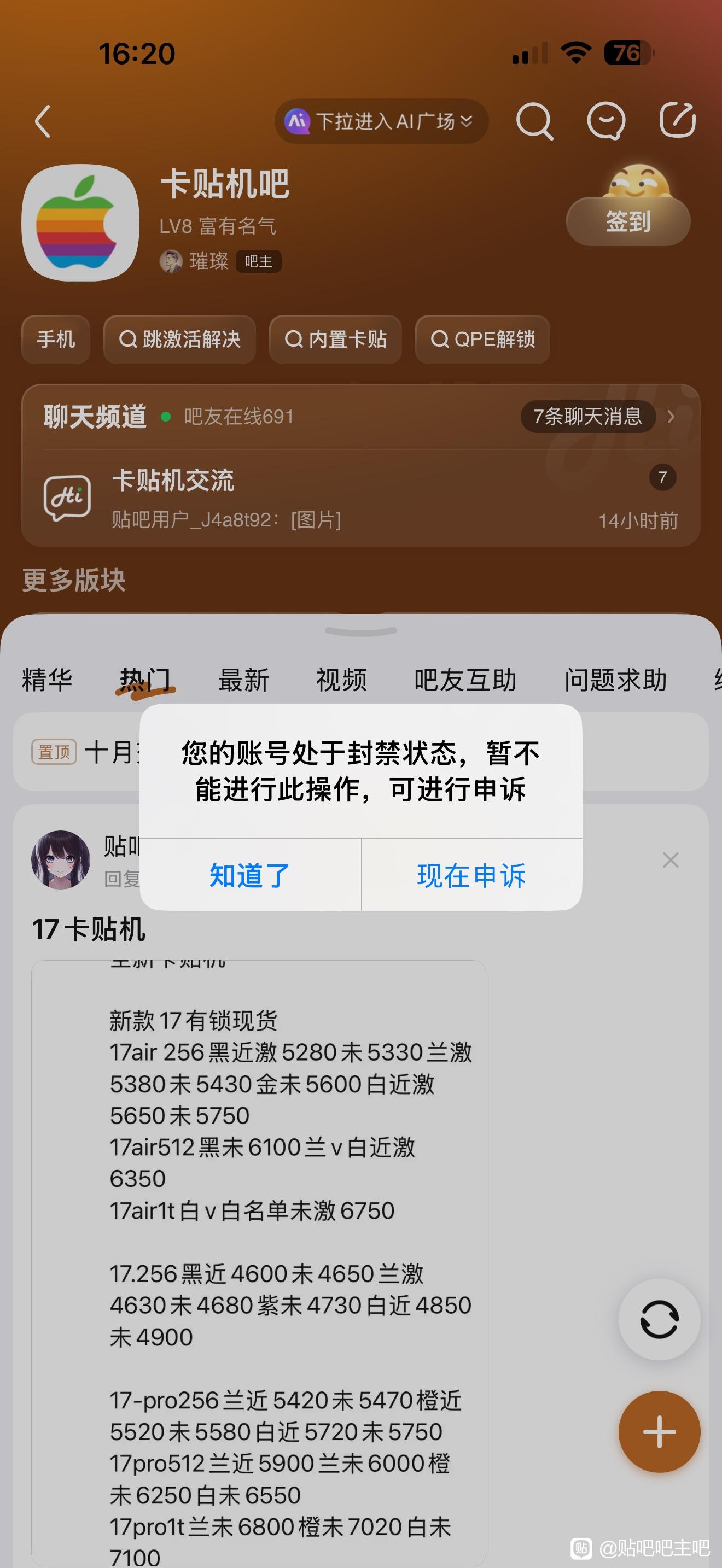Switch to the 最新 tab
This screenshot has height=1568, width=722.
243,680
